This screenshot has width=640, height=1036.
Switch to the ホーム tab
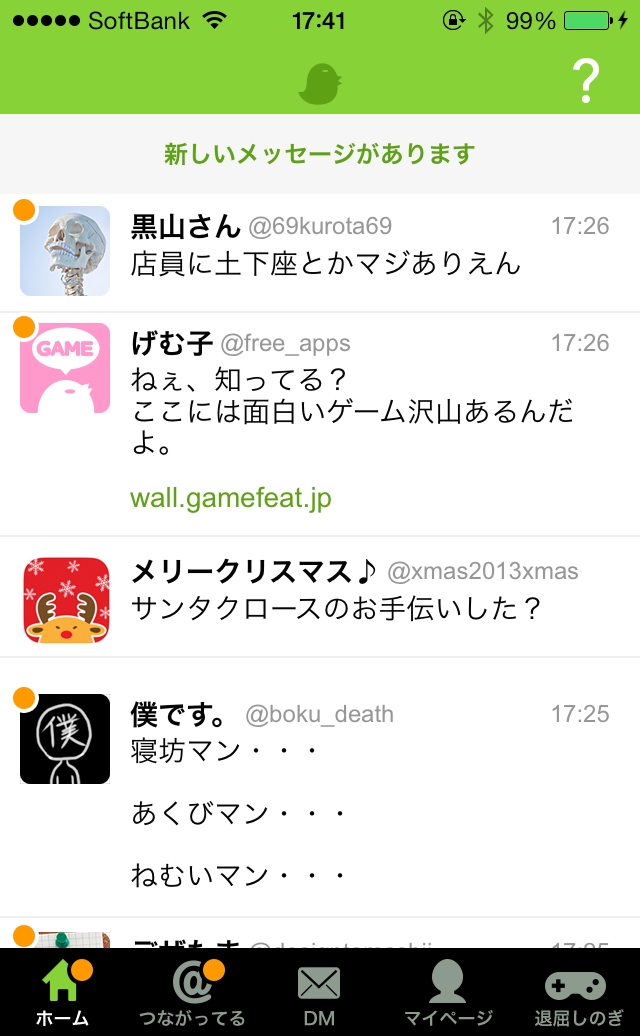click(62, 992)
